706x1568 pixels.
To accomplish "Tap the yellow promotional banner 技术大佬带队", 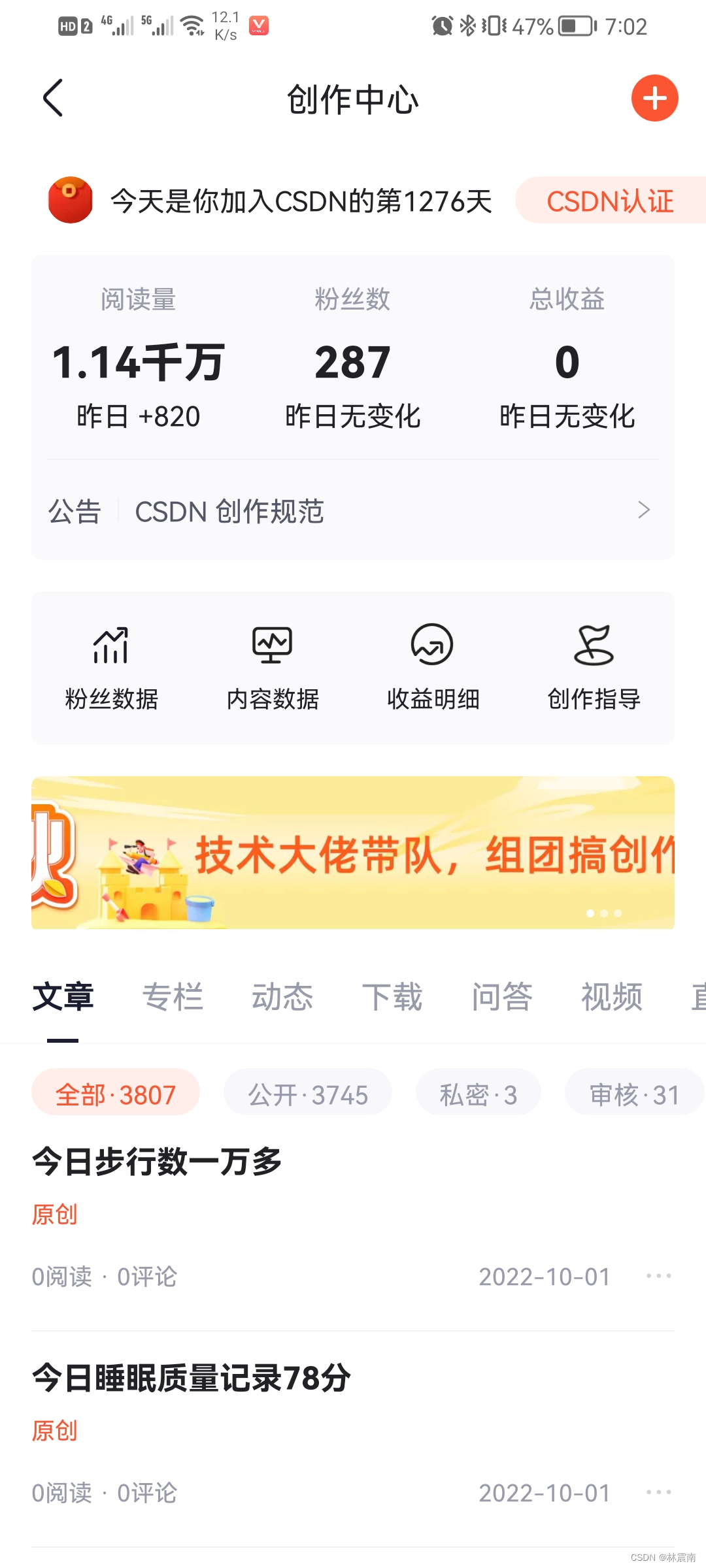I will tap(353, 853).
